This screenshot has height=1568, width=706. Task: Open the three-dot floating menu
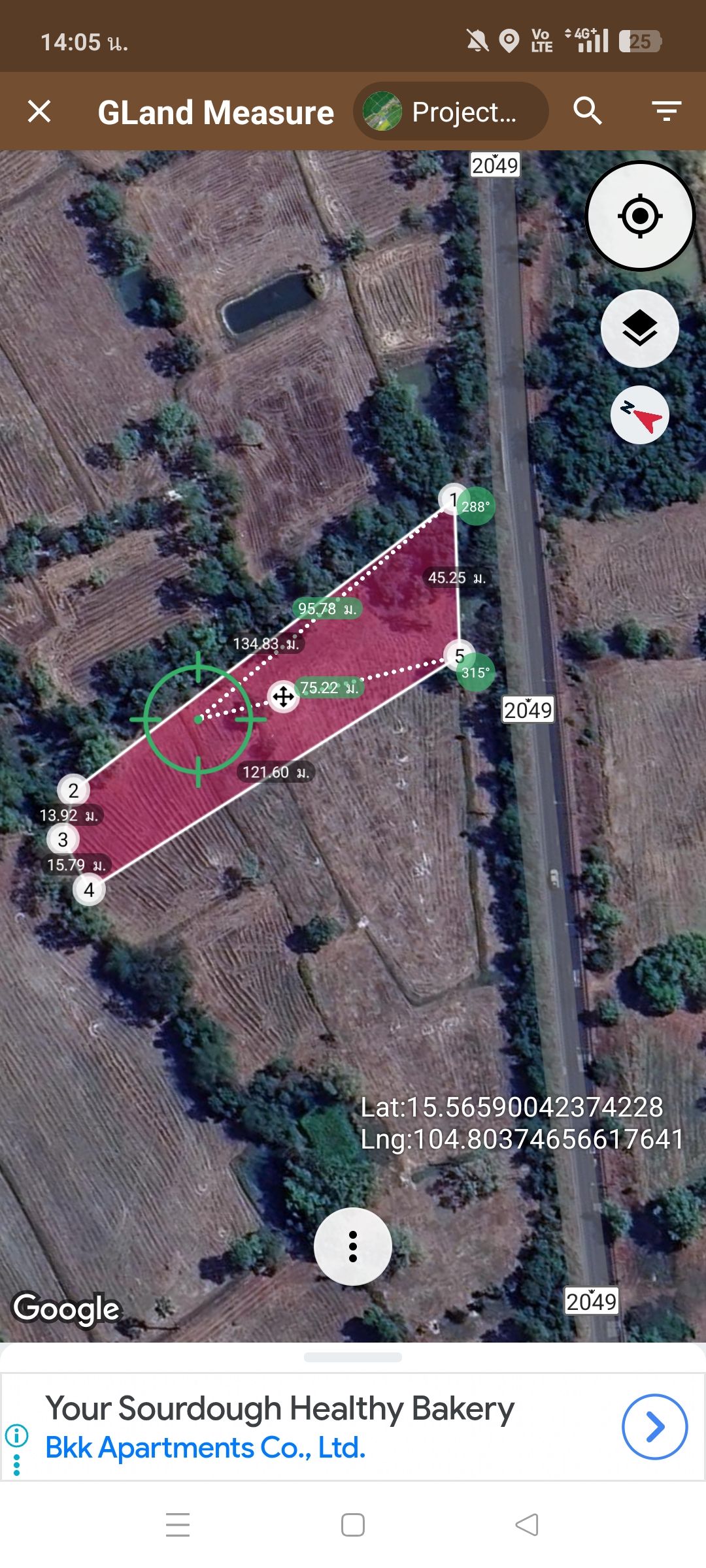pyautogui.click(x=353, y=1246)
